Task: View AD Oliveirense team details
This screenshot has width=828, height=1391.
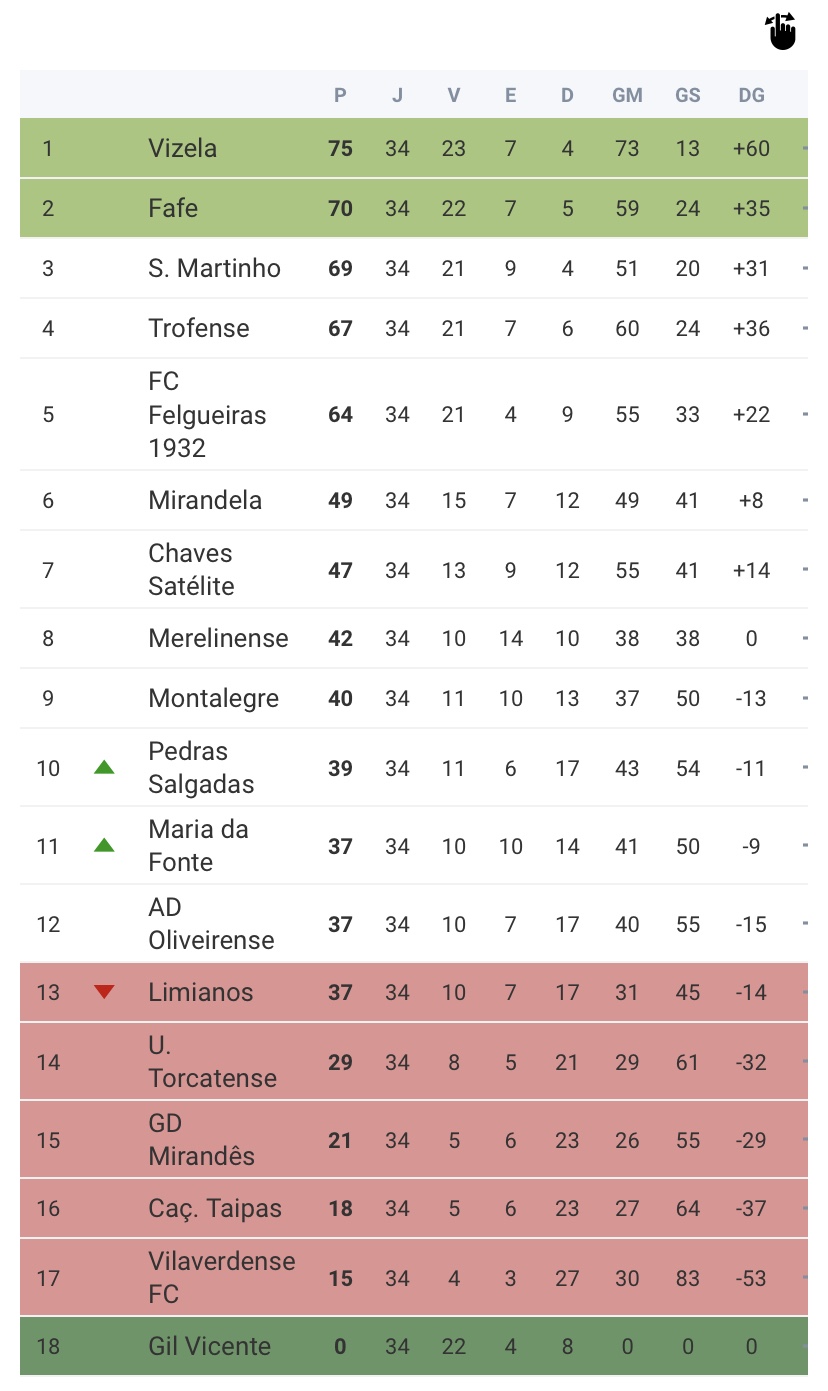Action: coord(211,924)
